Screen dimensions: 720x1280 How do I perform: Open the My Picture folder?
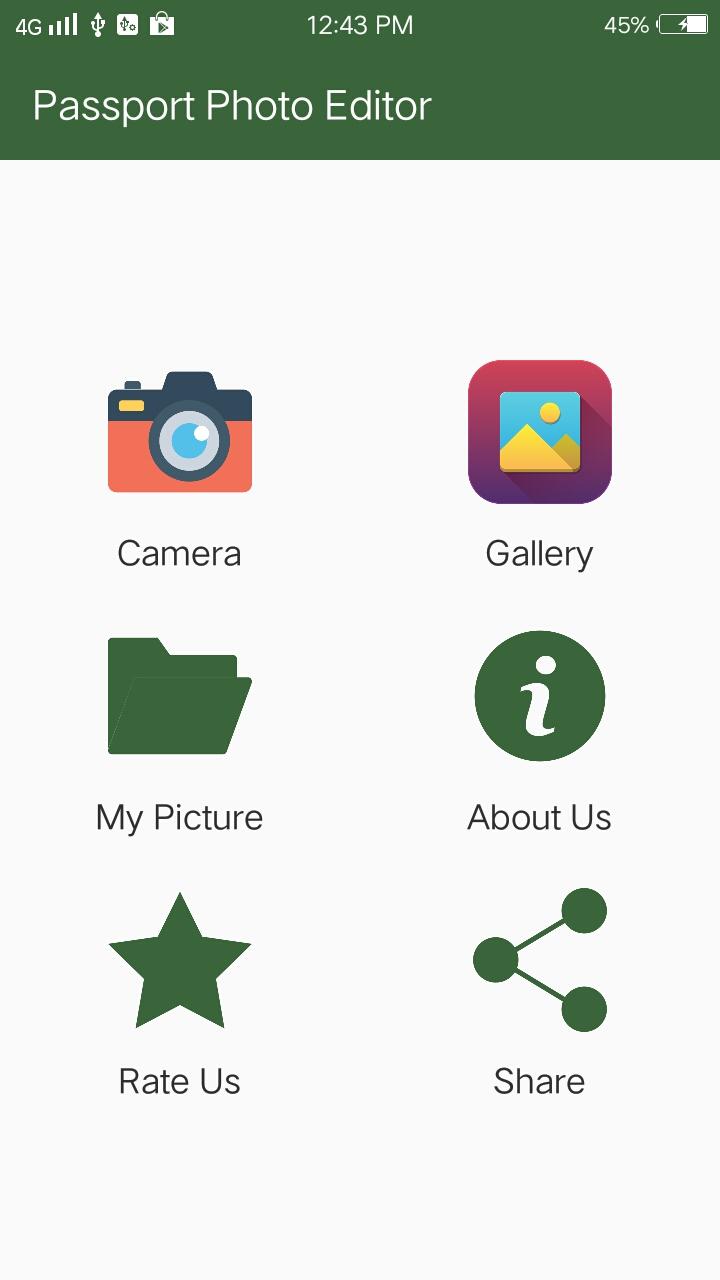[x=180, y=696]
